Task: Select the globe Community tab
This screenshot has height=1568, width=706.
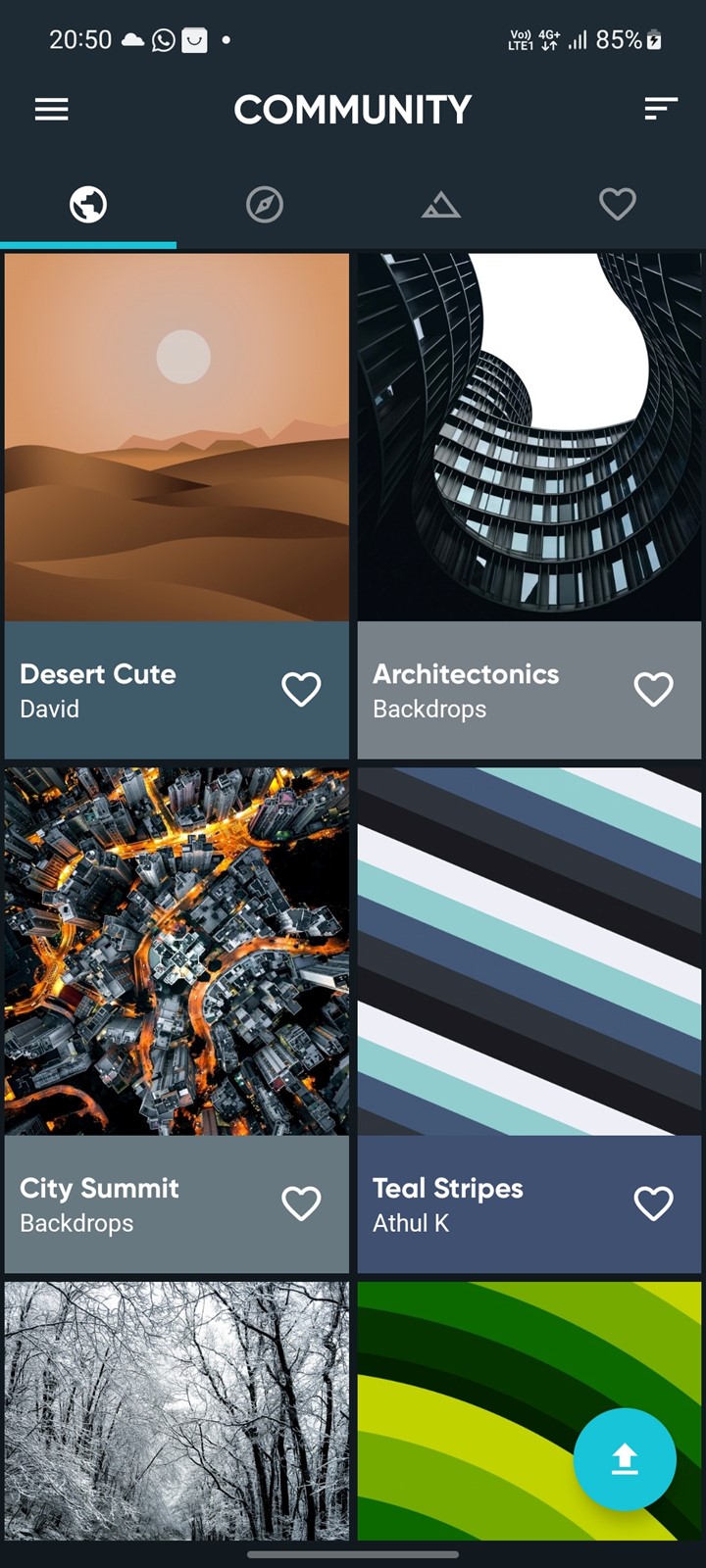Action: click(88, 205)
